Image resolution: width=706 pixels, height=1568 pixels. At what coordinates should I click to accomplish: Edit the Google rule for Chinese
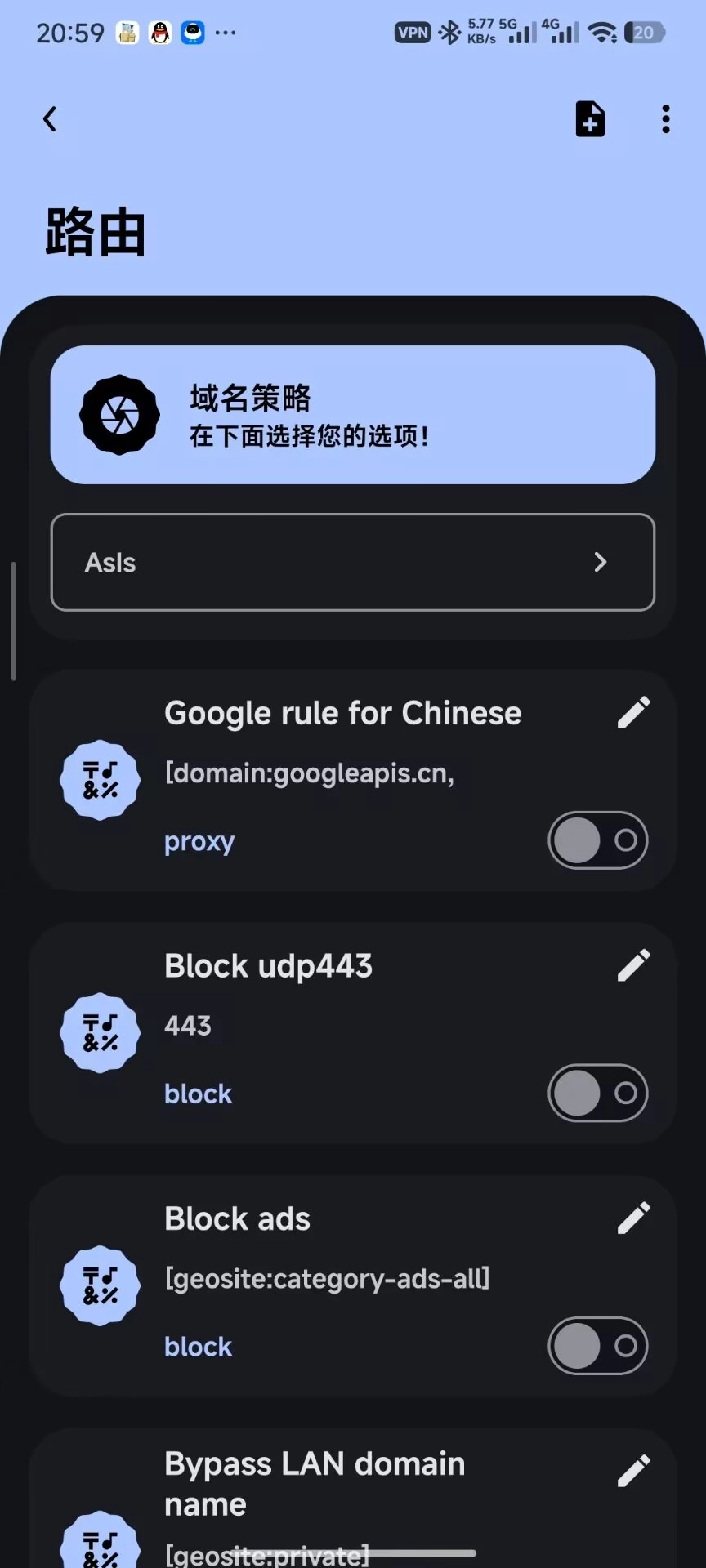point(633,713)
